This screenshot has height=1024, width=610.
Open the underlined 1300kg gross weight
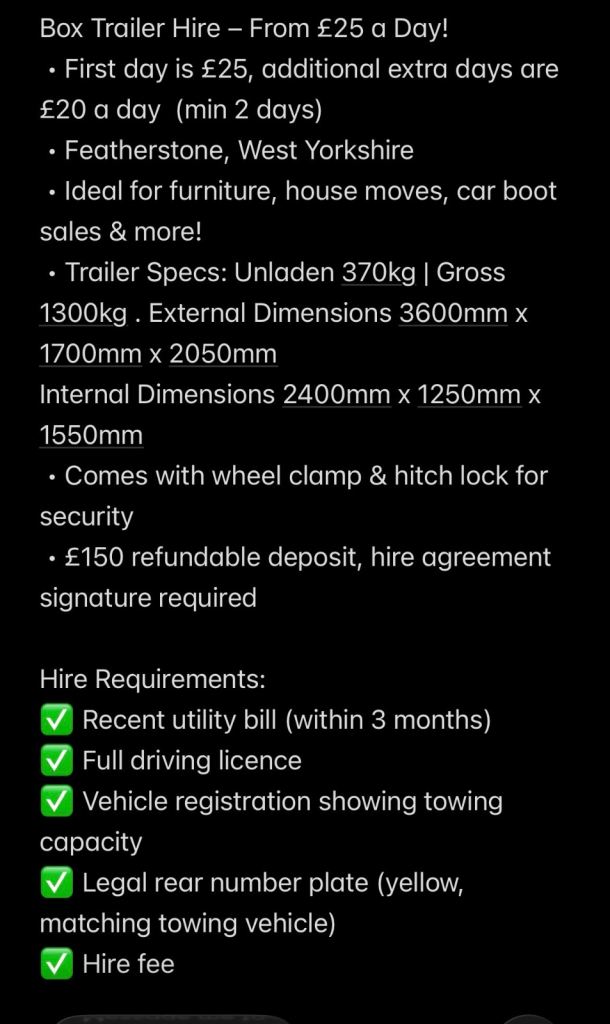(x=83, y=314)
